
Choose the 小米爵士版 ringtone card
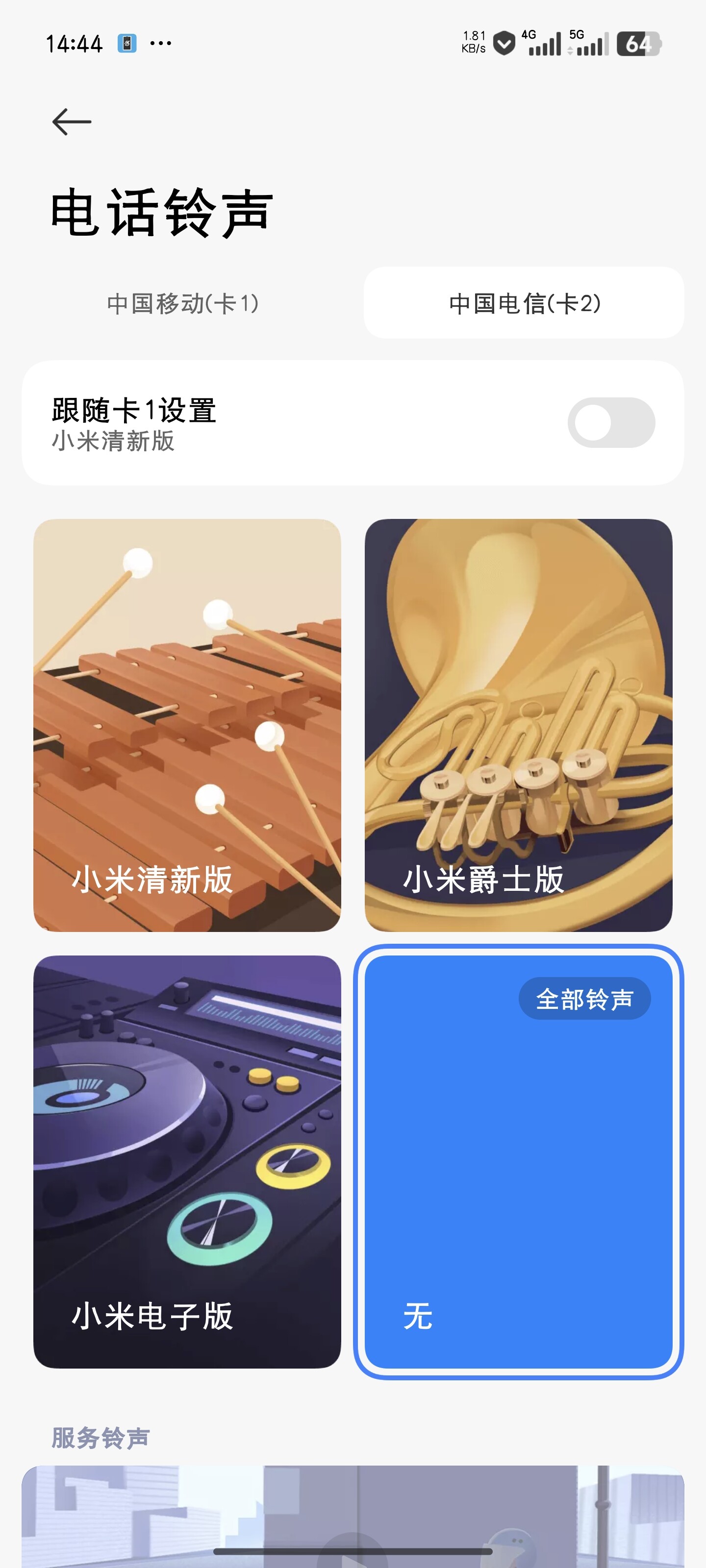518,725
